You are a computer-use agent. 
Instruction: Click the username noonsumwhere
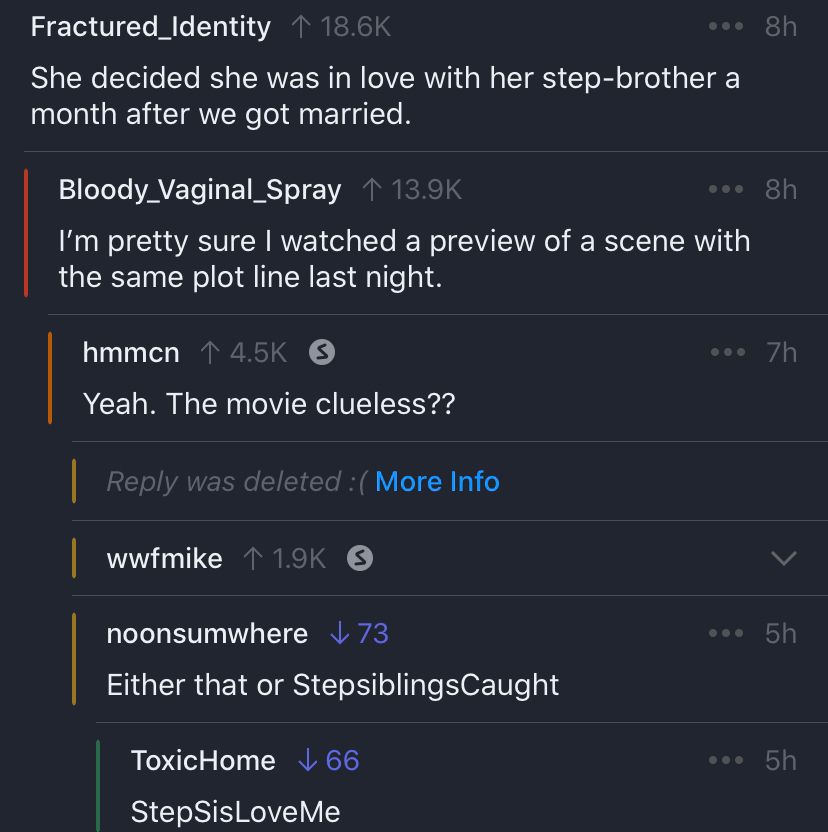[x=205, y=633]
